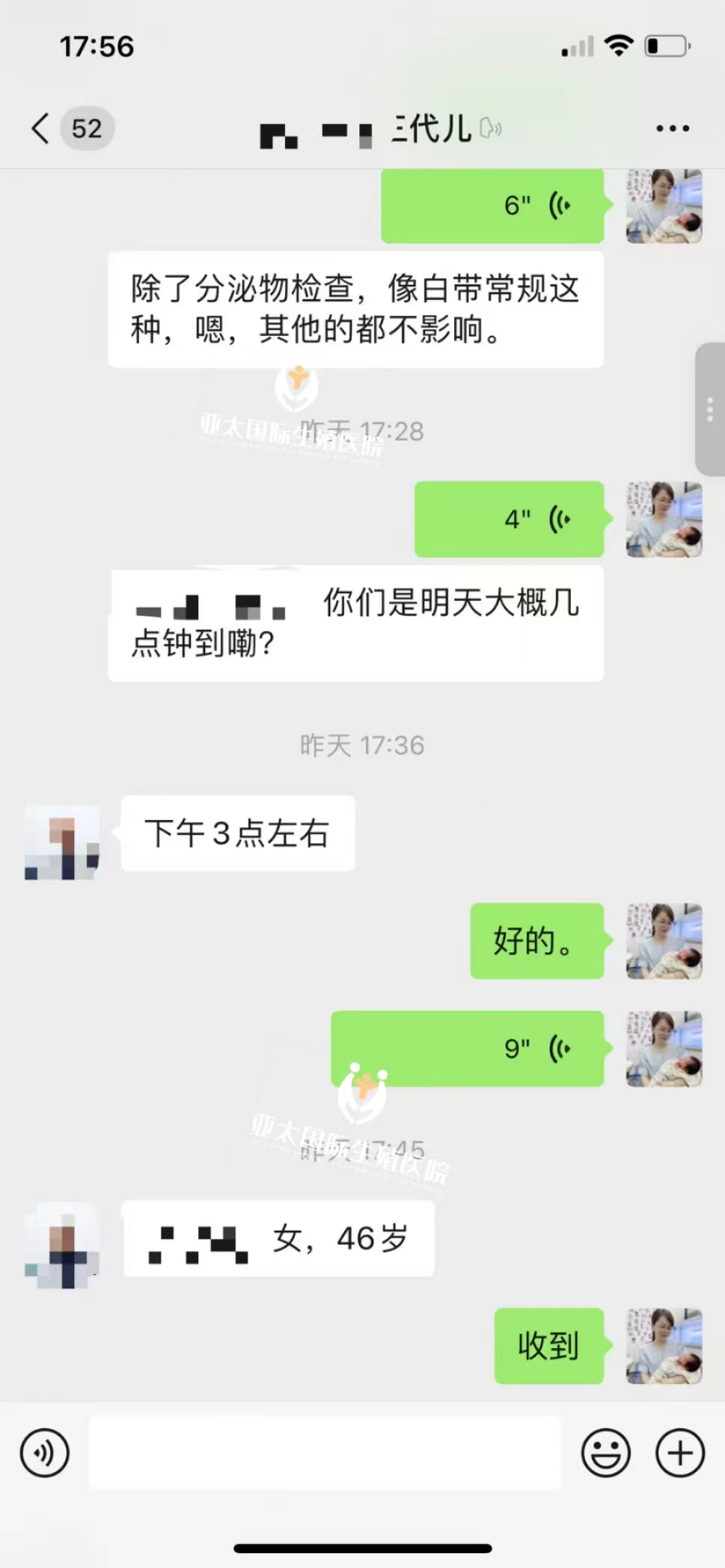Viewport: 725px width, 1568px height.
Task: Go back to the chat list
Action: [42, 129]
